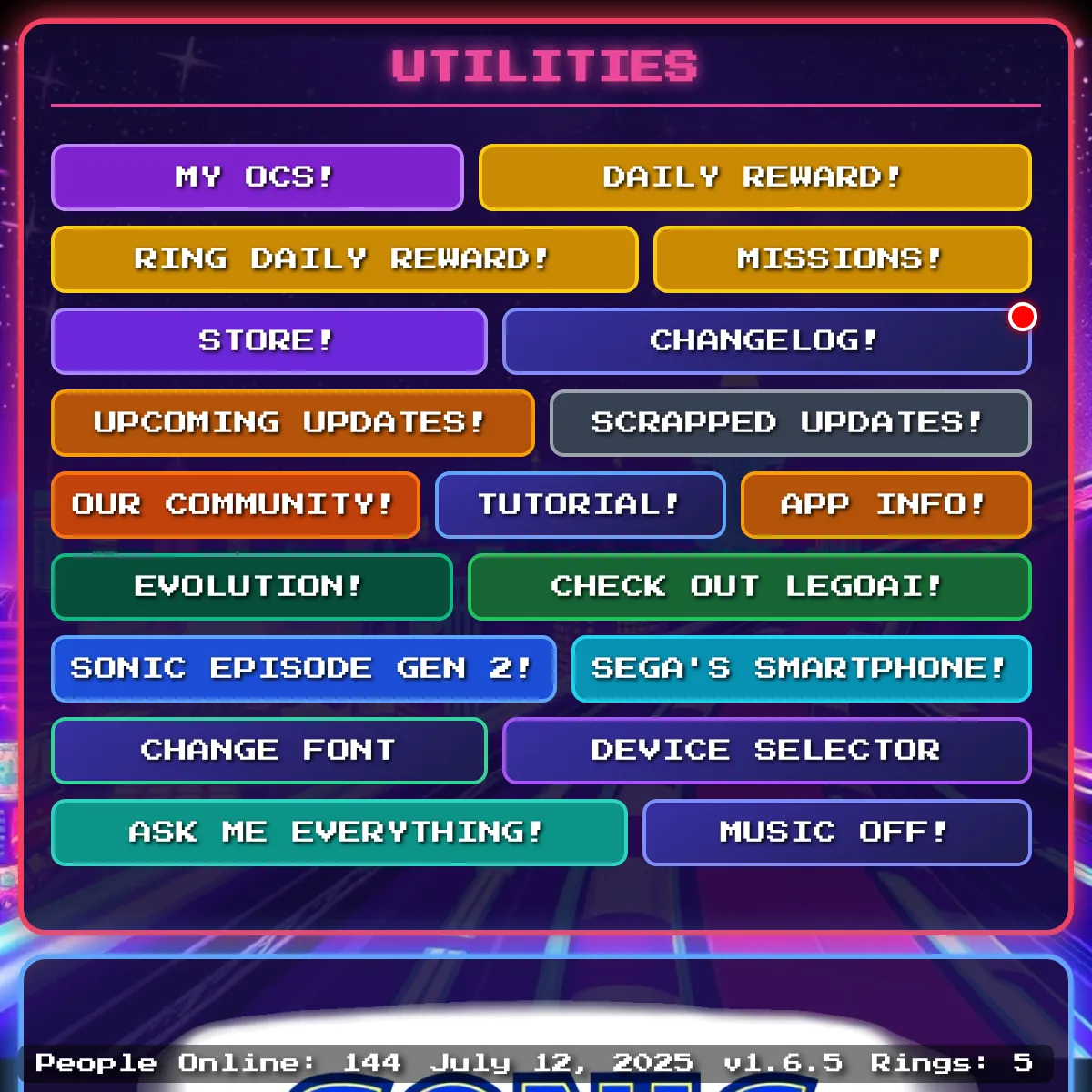
Task: Open Sonic Episode Gen 2!
Action: click(x=303, y=669)
